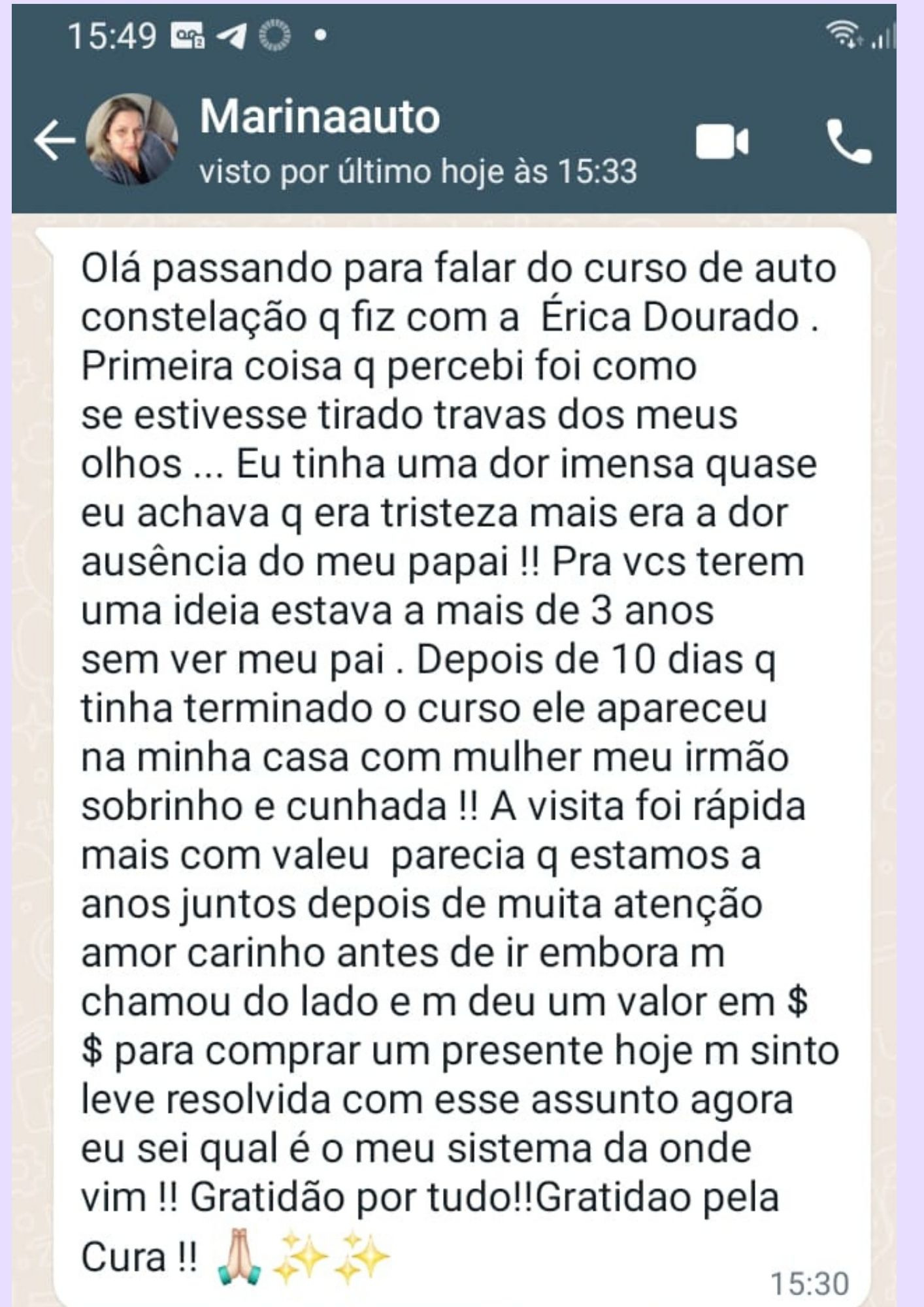
Task: Open Marinaauto's profile picture
Action: pyautogui.click(x=133, y=140)
